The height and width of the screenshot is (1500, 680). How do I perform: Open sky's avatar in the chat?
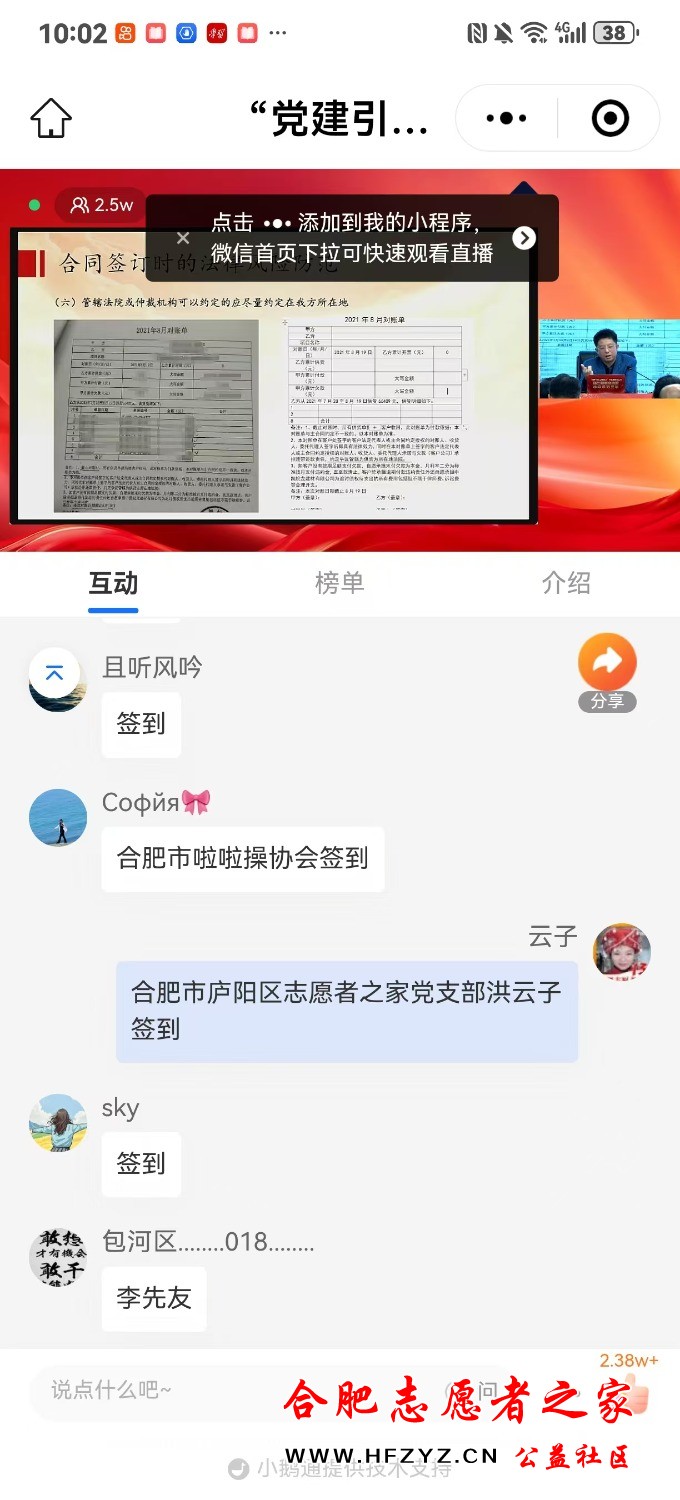(58, 1123)
